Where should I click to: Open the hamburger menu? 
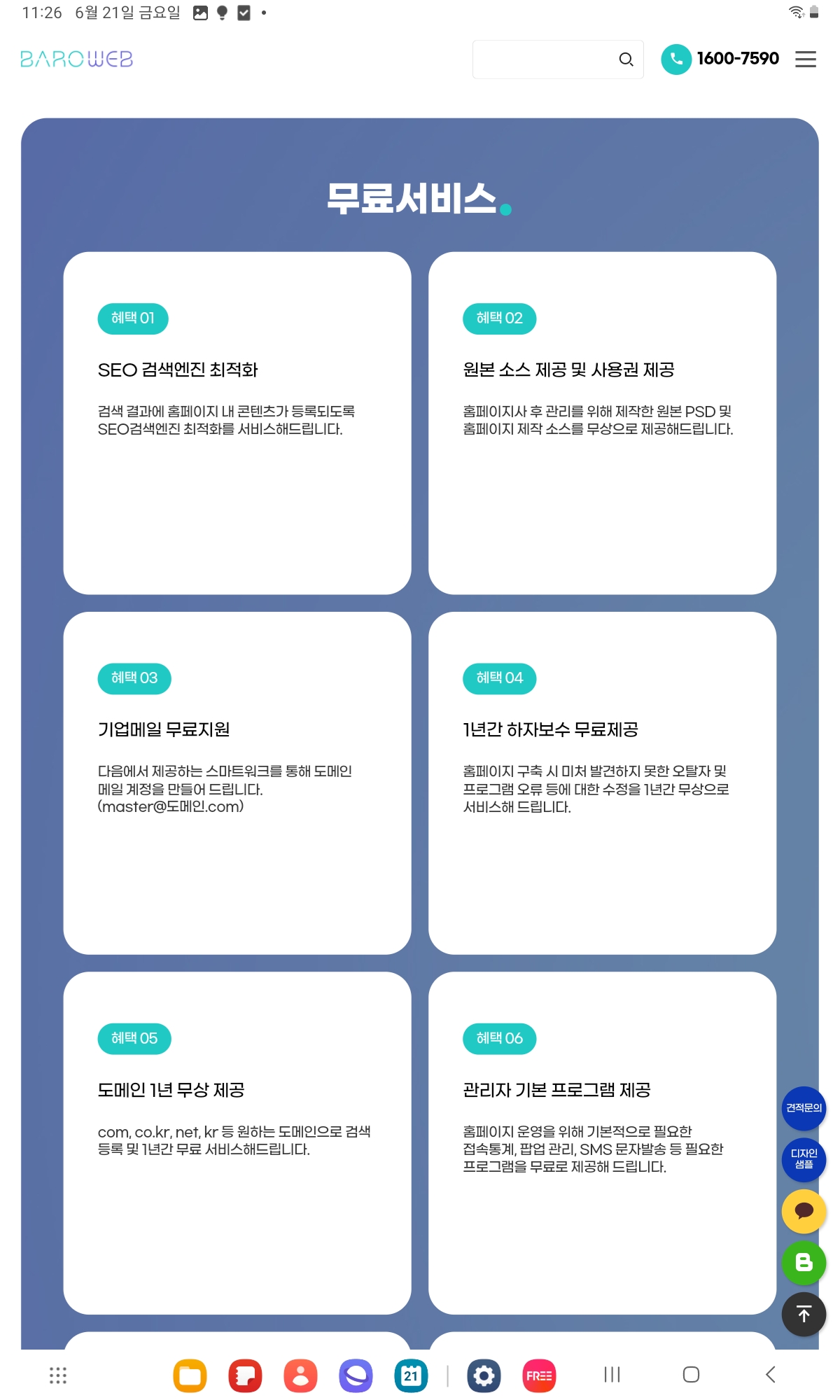[x=806, y=59]
